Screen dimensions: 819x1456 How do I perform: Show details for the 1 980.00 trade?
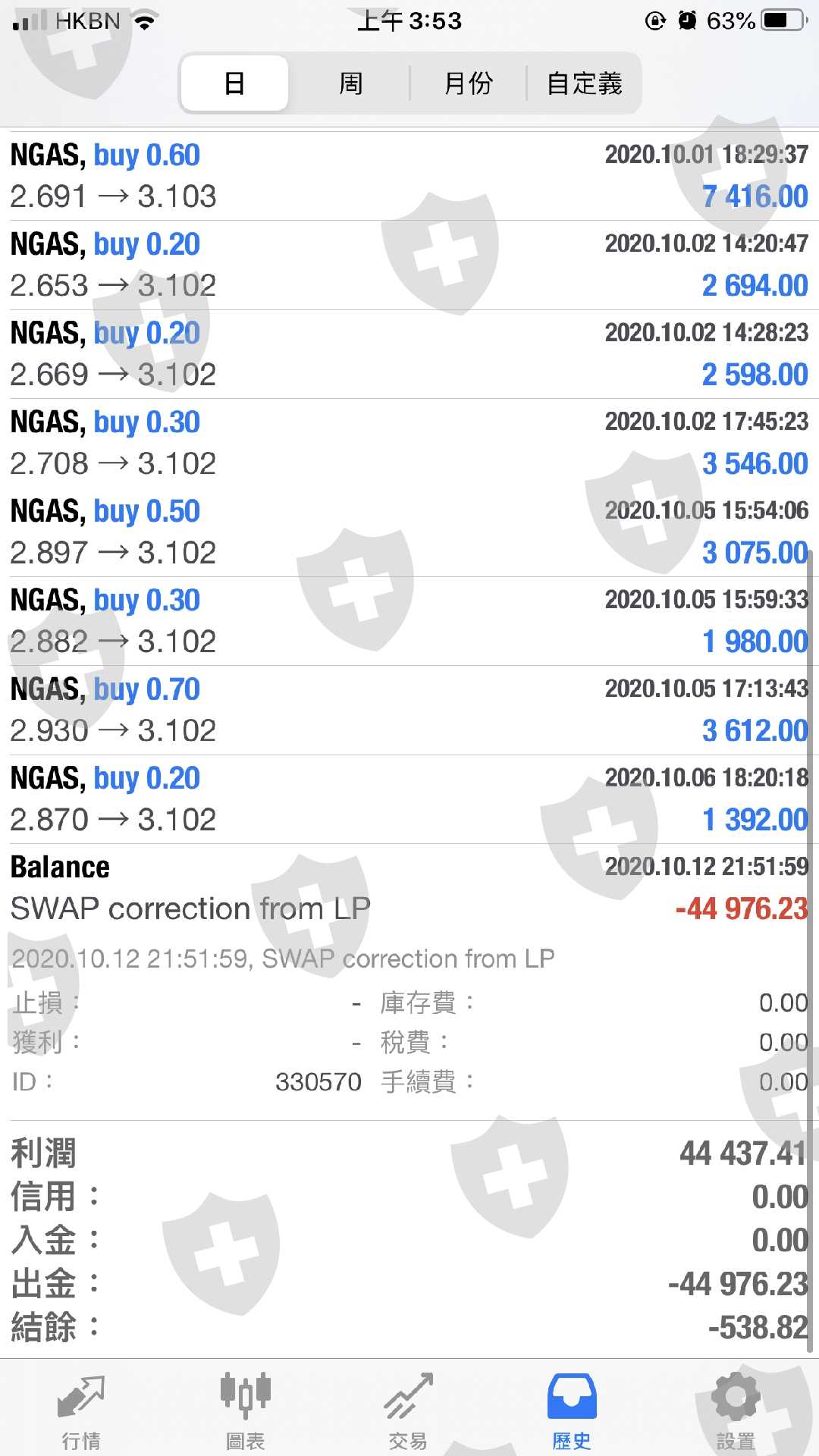[409, 621]
